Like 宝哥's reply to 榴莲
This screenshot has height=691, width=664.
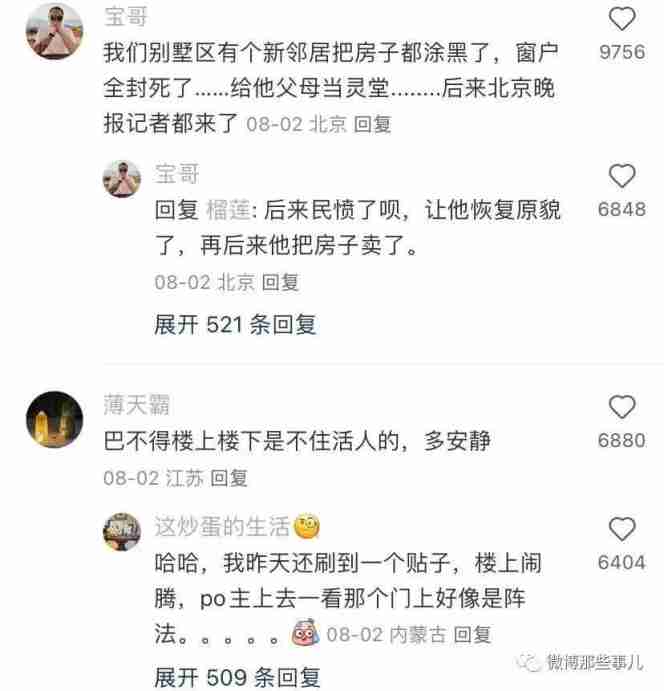(622, 177)
